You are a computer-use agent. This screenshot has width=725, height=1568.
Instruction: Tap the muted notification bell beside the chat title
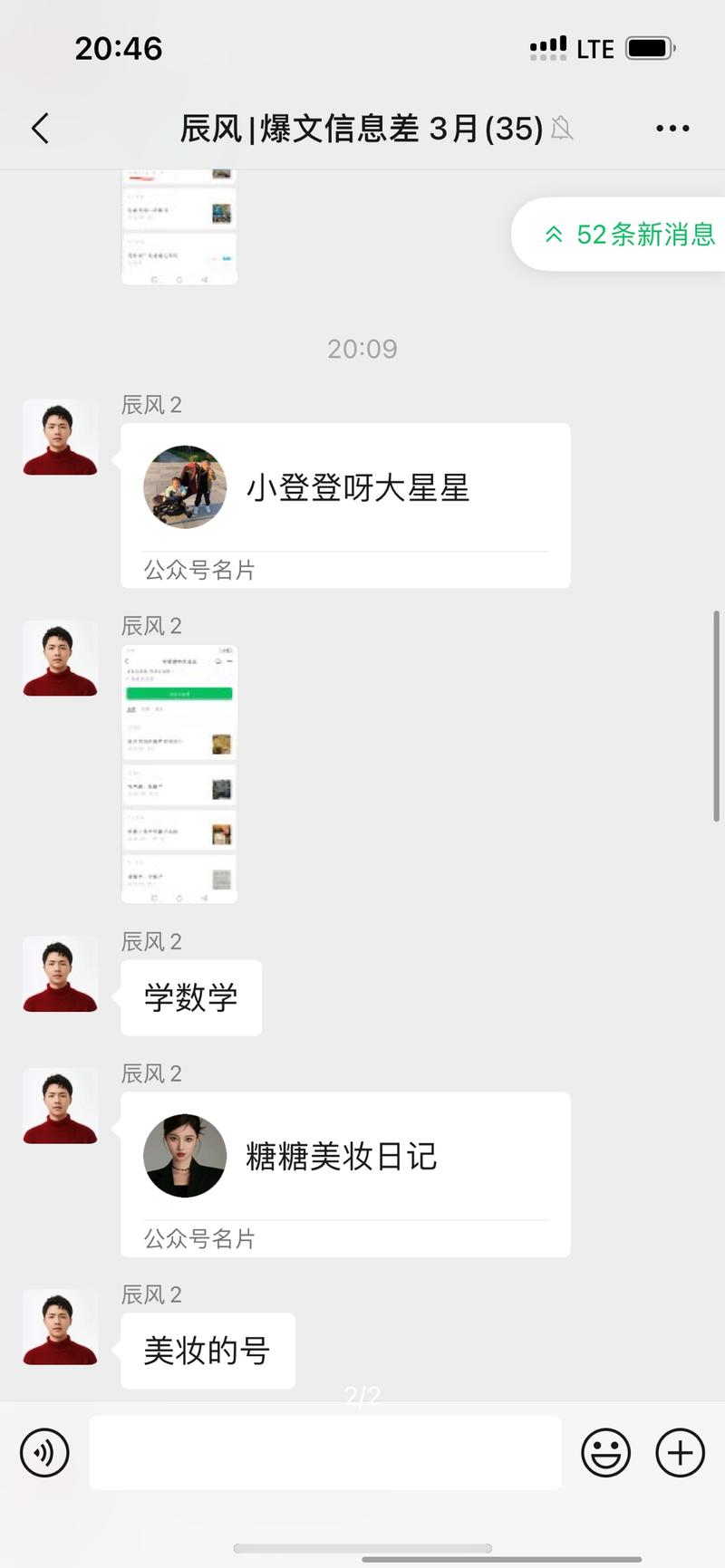[562, 128]
